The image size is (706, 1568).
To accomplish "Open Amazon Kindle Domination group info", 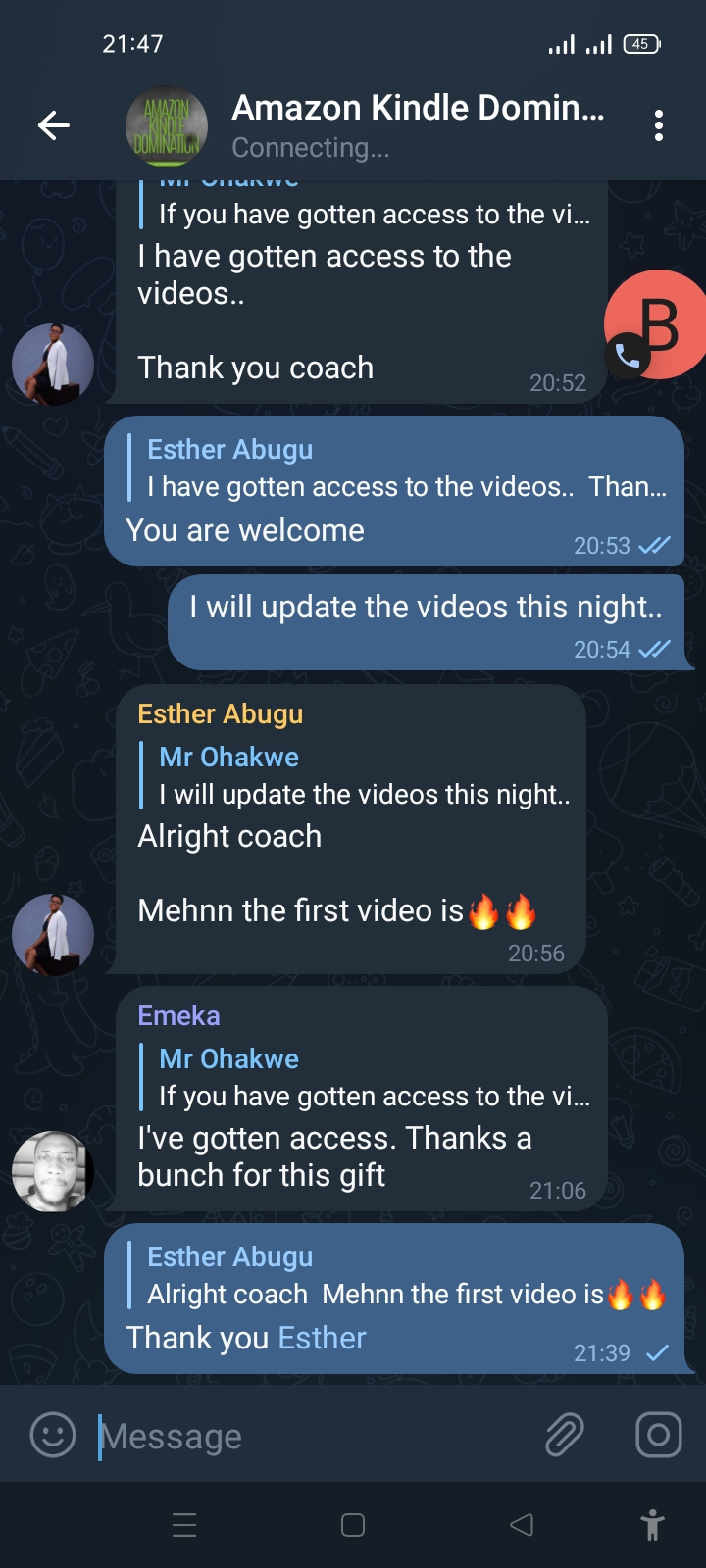I will [x=417, y=125].
